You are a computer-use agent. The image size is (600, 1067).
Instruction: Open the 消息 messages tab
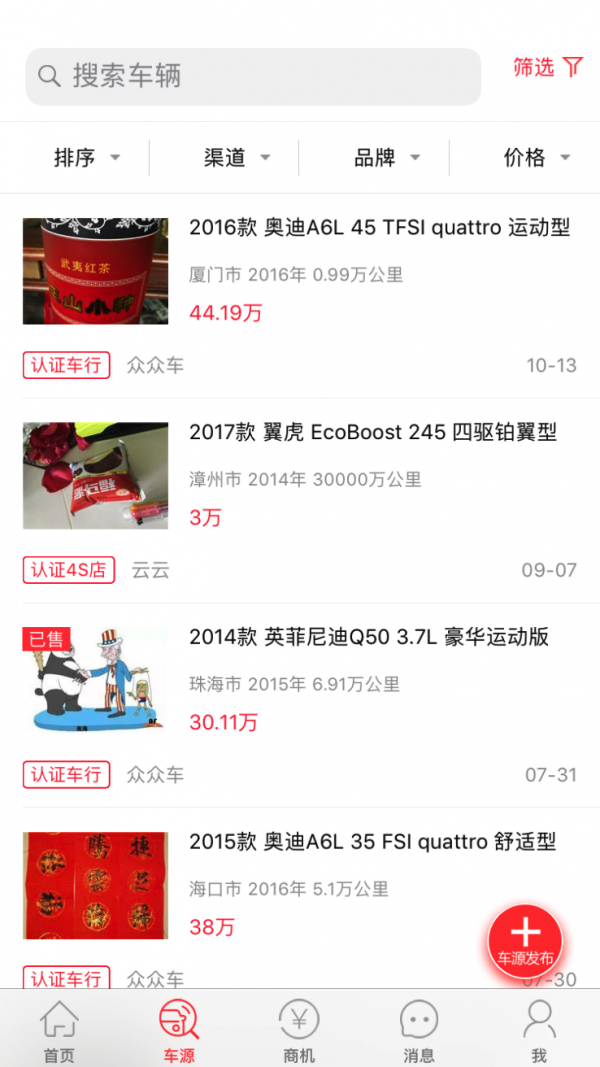419,1030
